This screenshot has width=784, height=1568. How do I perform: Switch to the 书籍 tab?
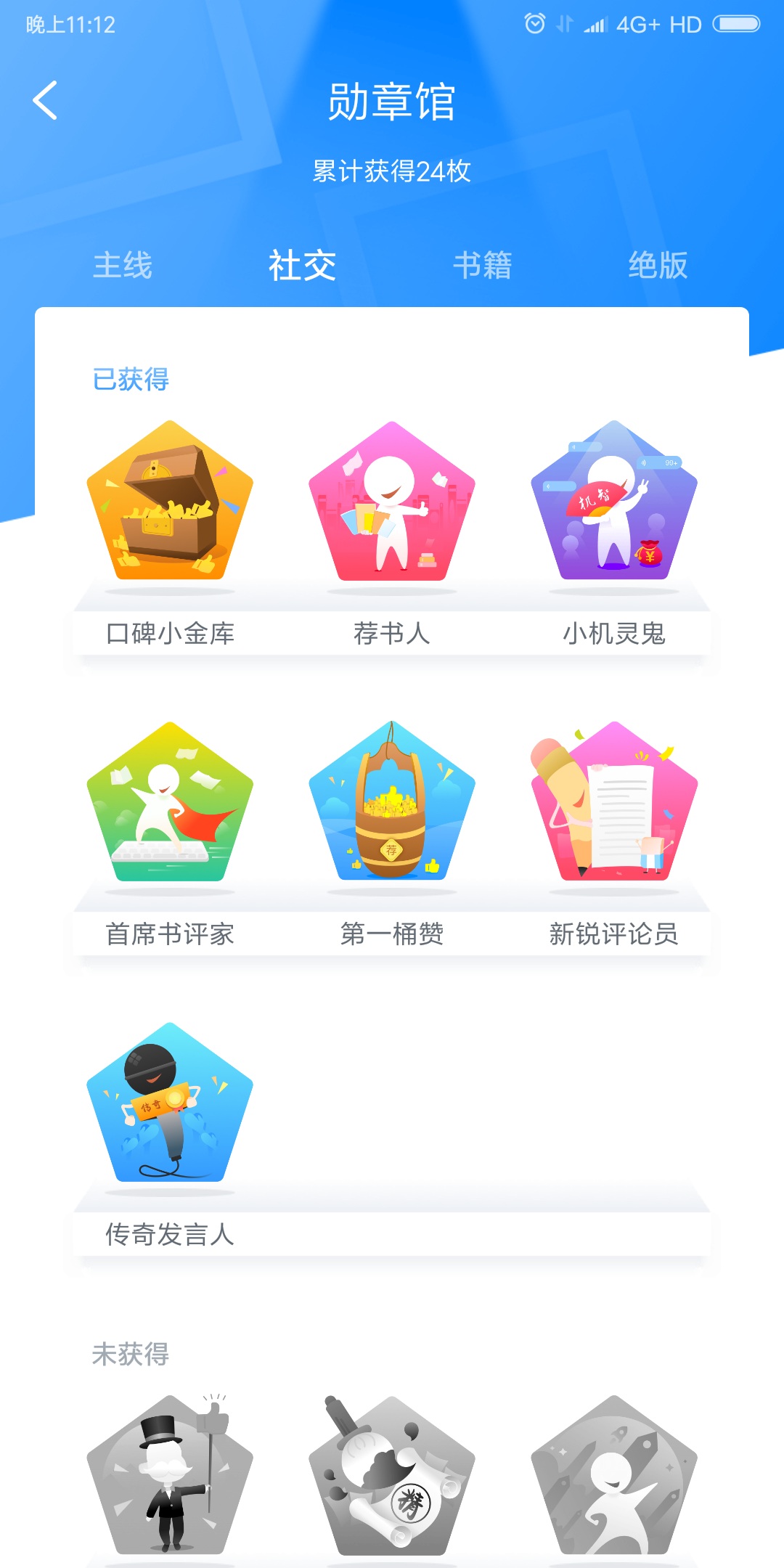tap(483, 265)
